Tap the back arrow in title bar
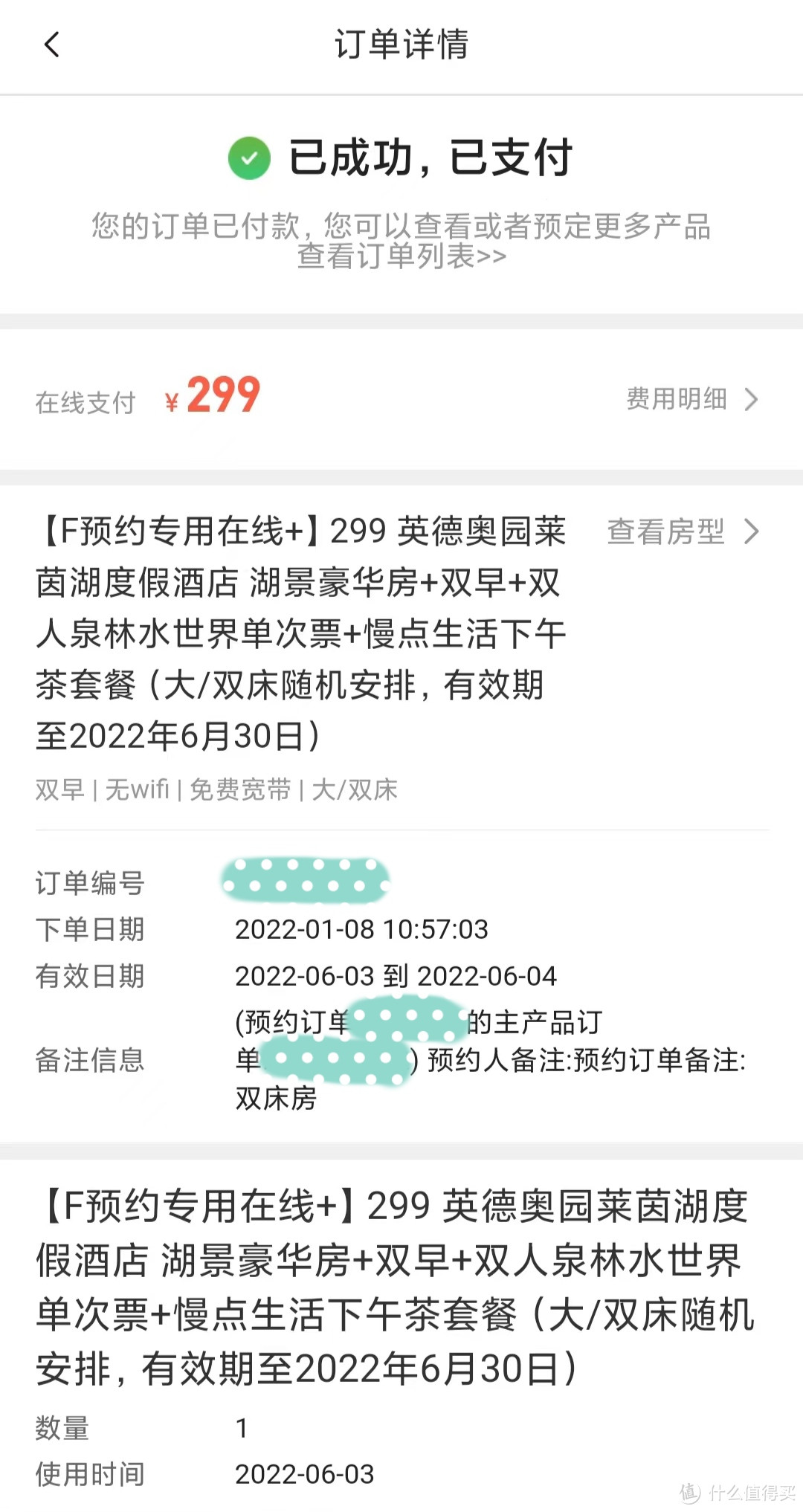The height and width of the screenshot is (1512, 803). click(x=51, y=45)
